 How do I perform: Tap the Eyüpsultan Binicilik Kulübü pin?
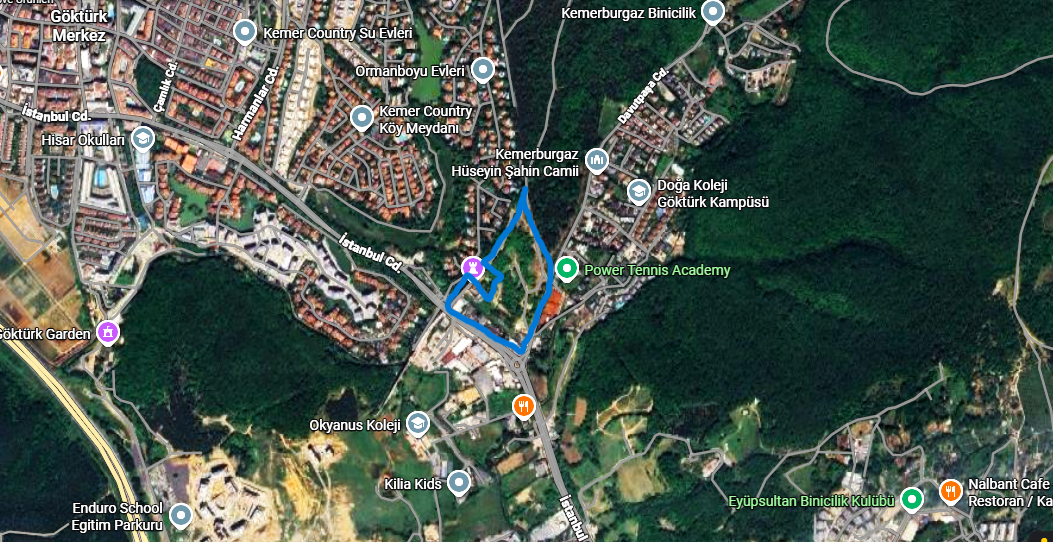[x=911, y=499]
